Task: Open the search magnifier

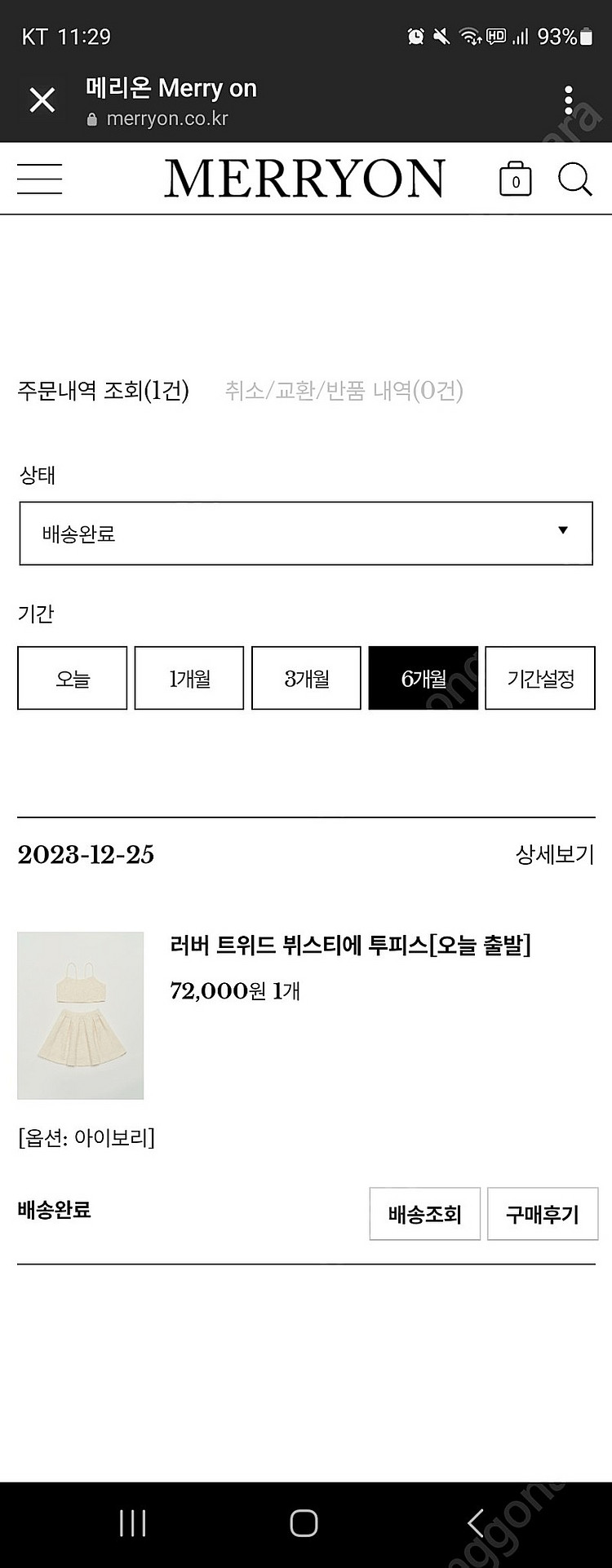Action: 574,179
